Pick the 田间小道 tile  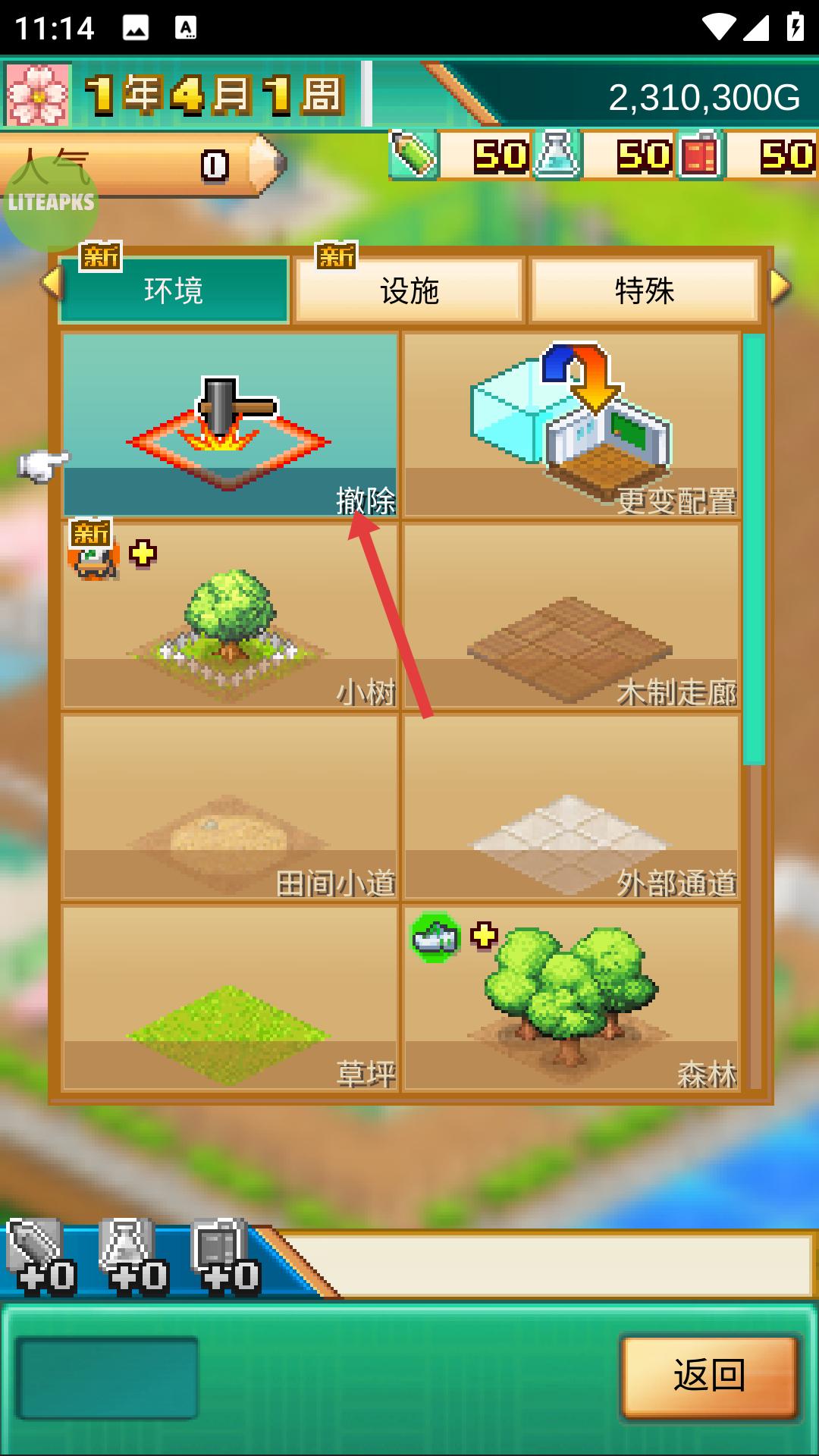coord(230,807)
